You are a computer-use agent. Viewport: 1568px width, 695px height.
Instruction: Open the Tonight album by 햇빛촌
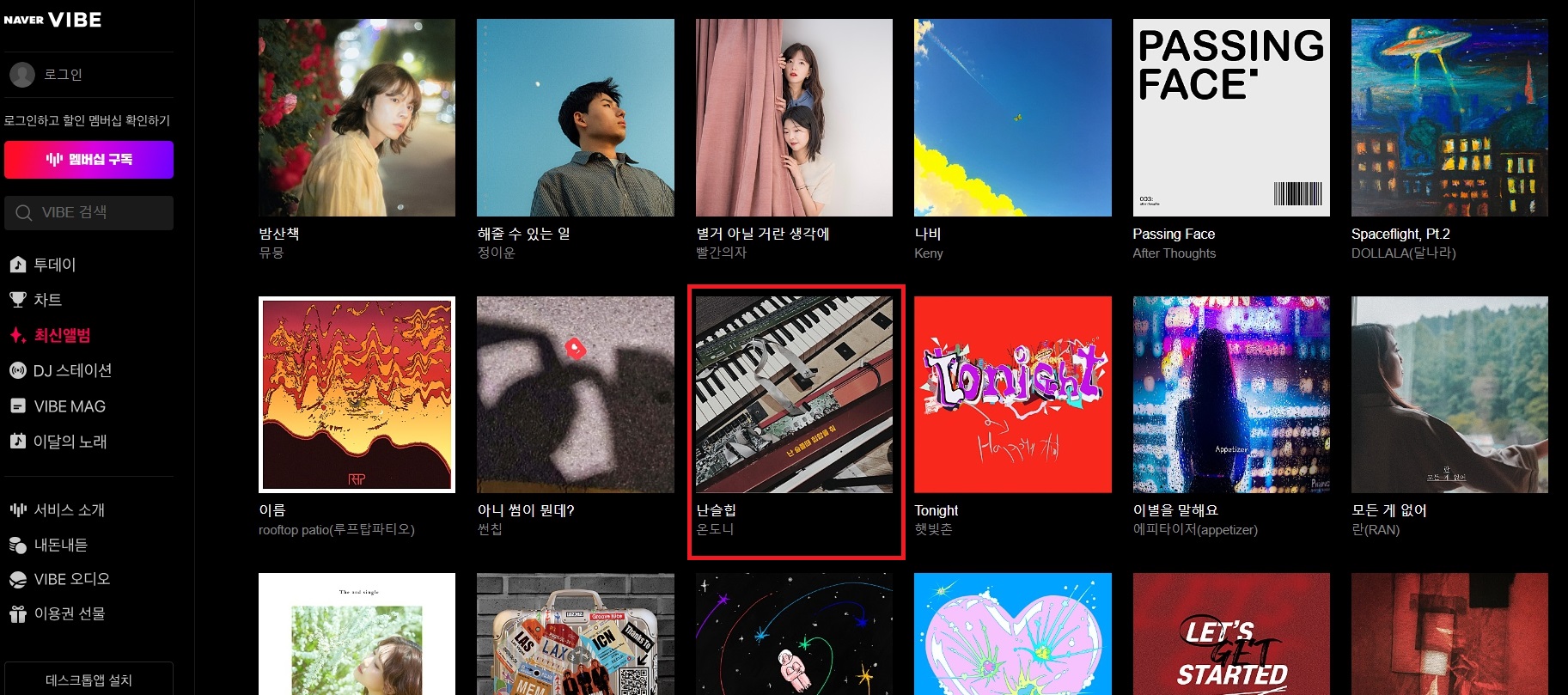click(x=1012, y=394)
